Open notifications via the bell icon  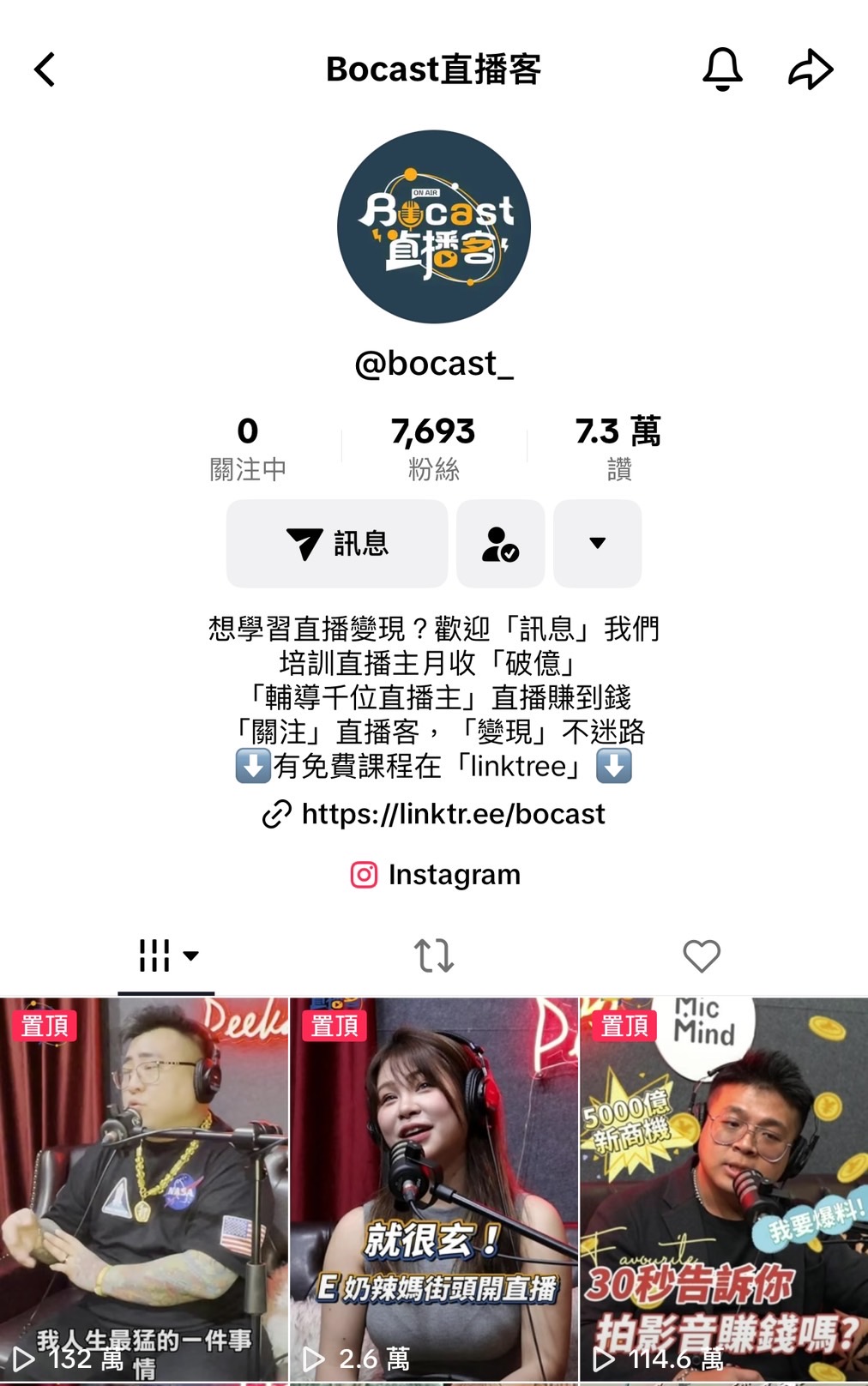[x=721, y=69]
